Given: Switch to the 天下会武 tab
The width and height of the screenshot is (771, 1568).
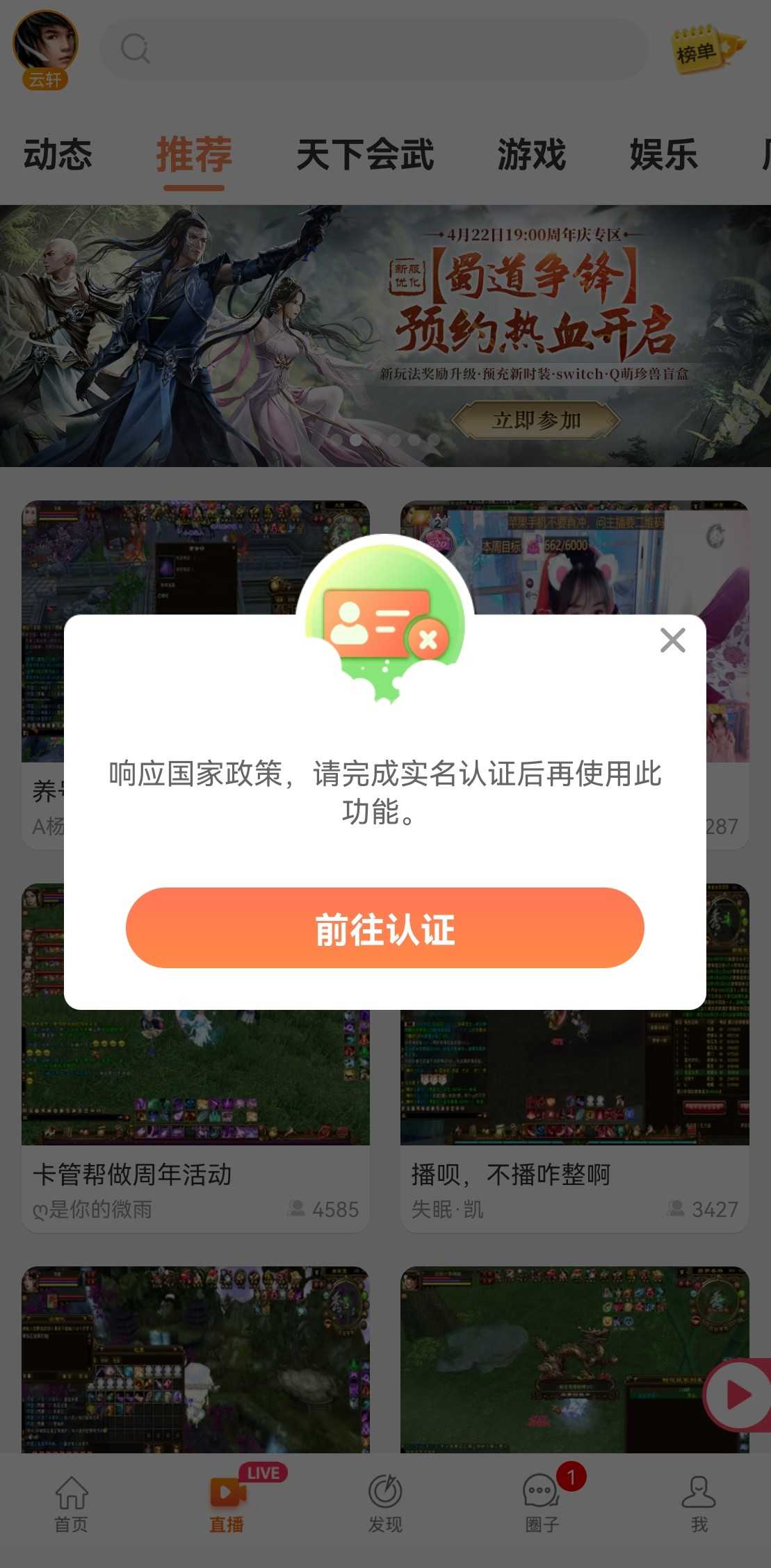Looking at the screenshot, I should (x=365, y=154).
